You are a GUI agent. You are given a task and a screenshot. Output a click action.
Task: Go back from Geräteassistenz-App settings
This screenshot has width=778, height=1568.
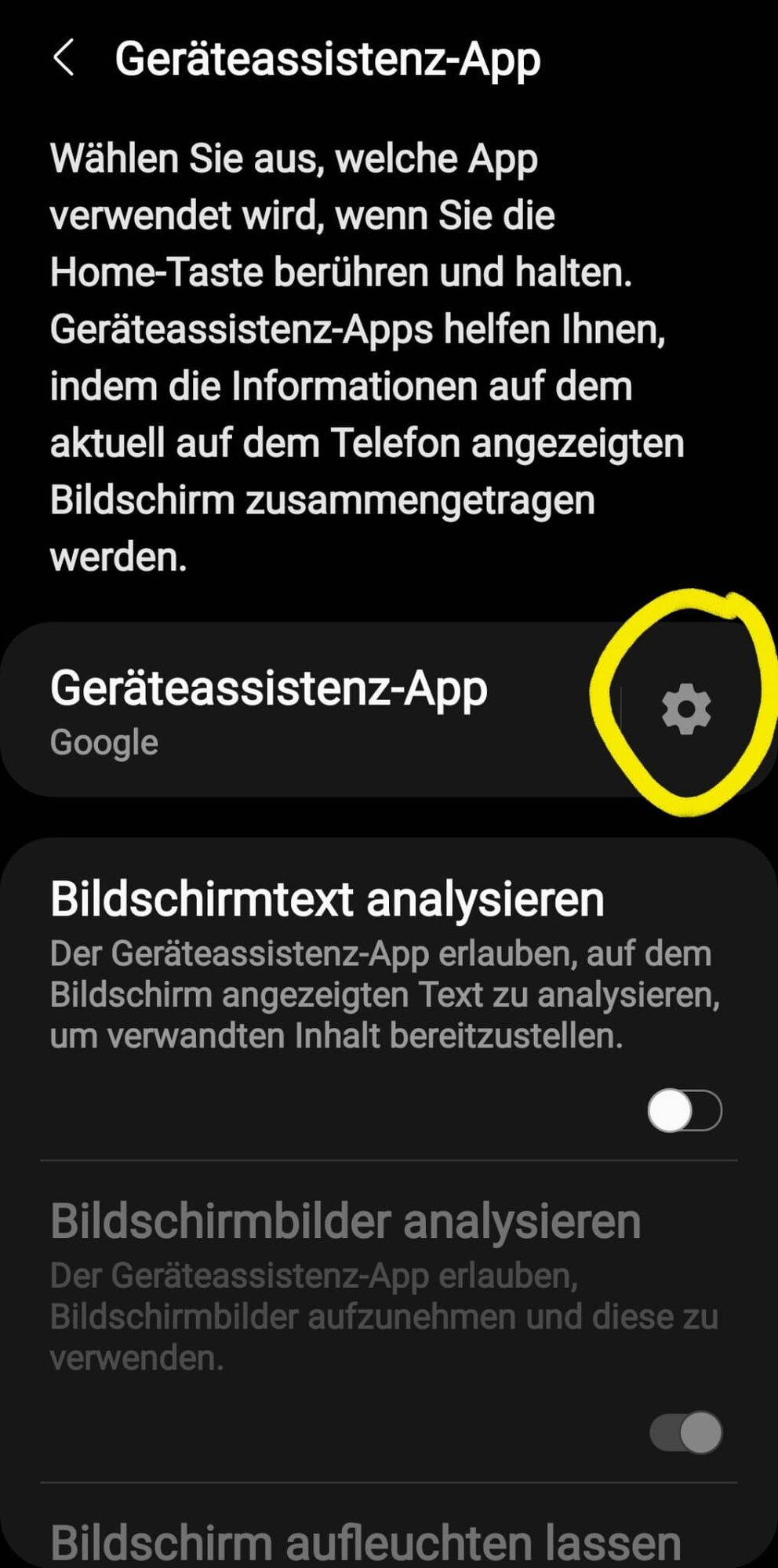pos(64,59)
